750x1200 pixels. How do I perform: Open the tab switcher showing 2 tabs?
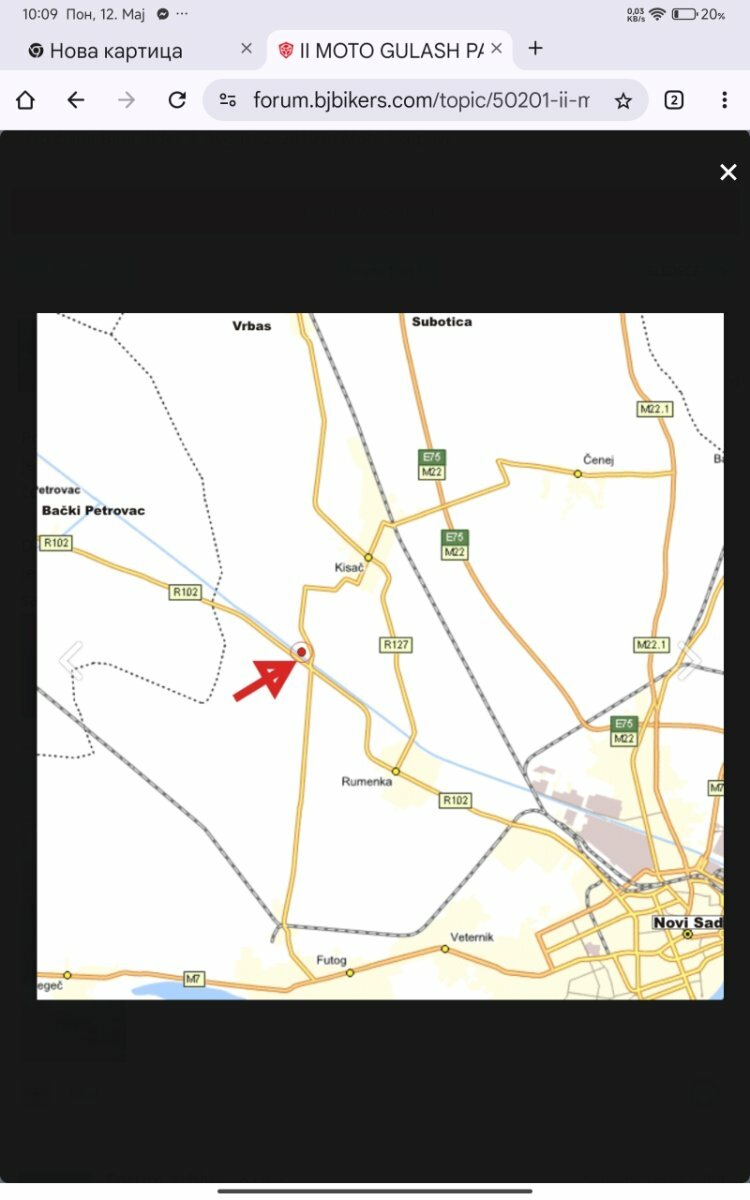(674, 100)
